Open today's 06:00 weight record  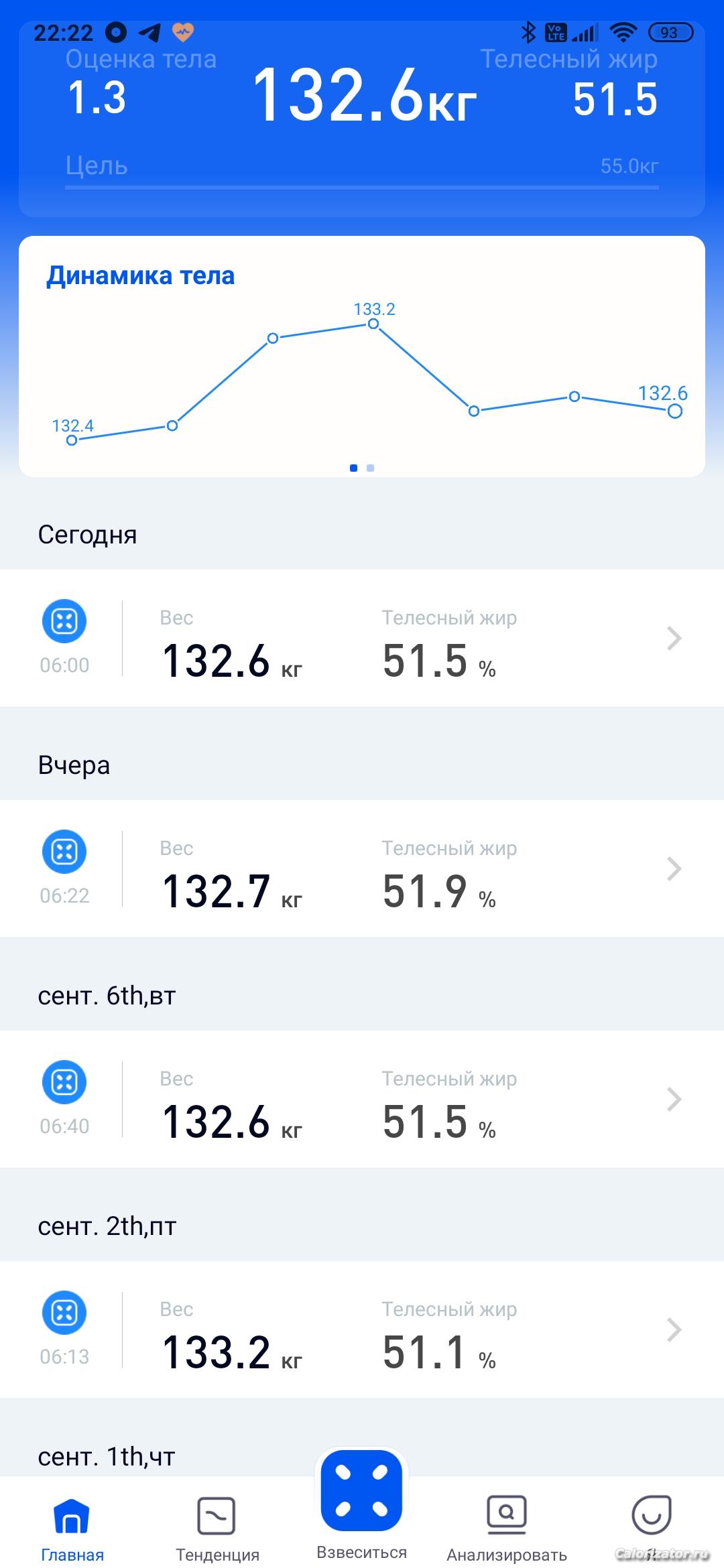[362, 639]
